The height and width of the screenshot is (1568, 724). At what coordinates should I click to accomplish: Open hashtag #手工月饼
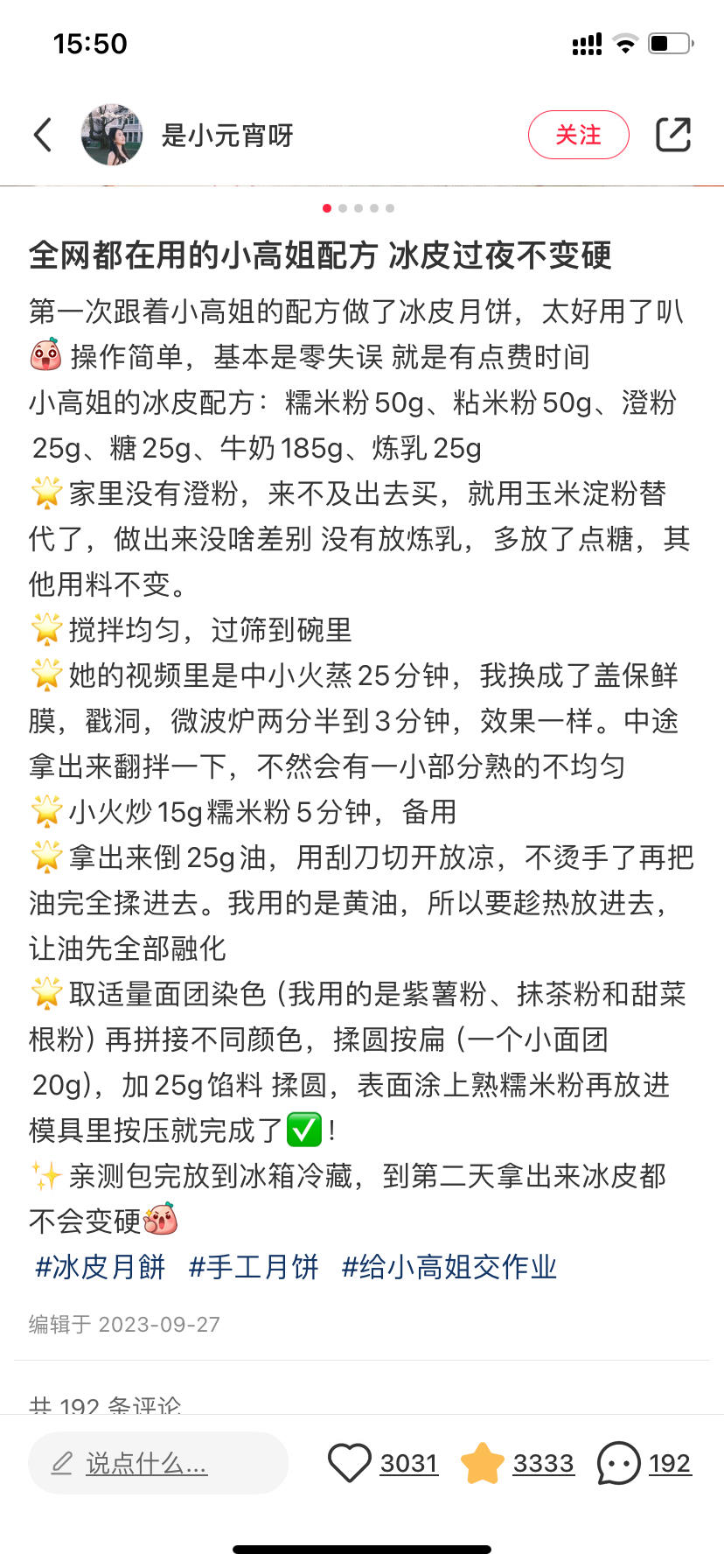pyautogui.click(x=254, y=1266)
